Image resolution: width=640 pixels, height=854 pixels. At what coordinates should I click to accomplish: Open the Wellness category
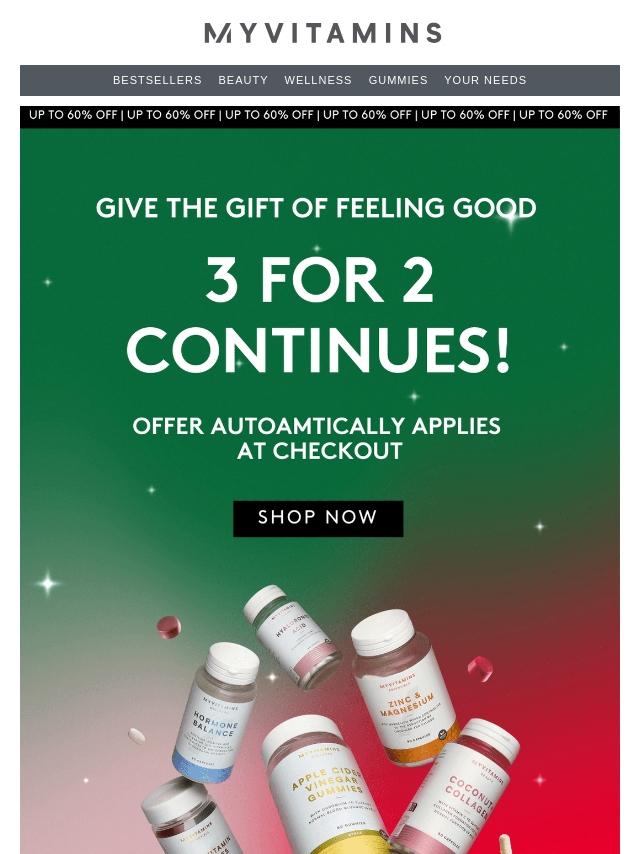coord(318,80)
